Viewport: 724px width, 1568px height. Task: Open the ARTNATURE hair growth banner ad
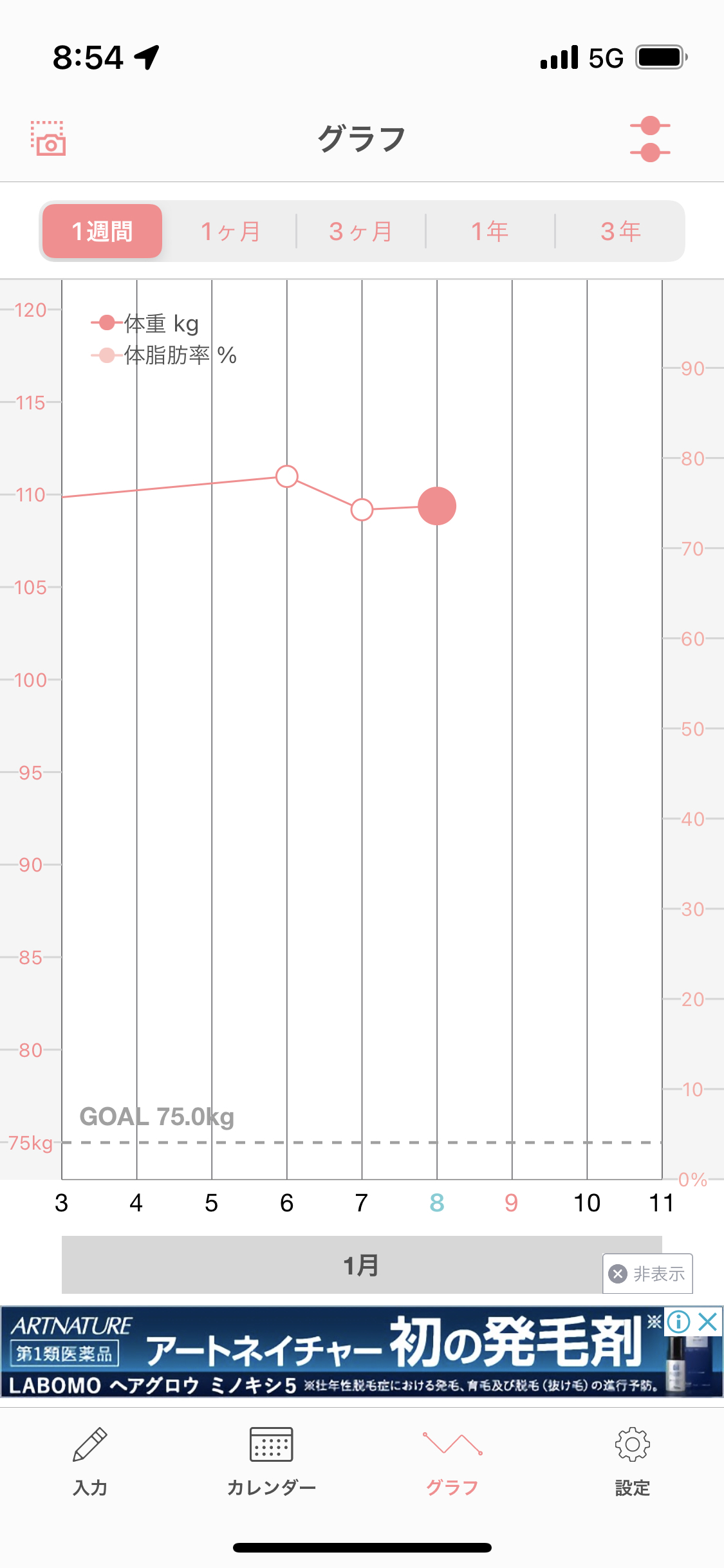[x=335, y=1352]
